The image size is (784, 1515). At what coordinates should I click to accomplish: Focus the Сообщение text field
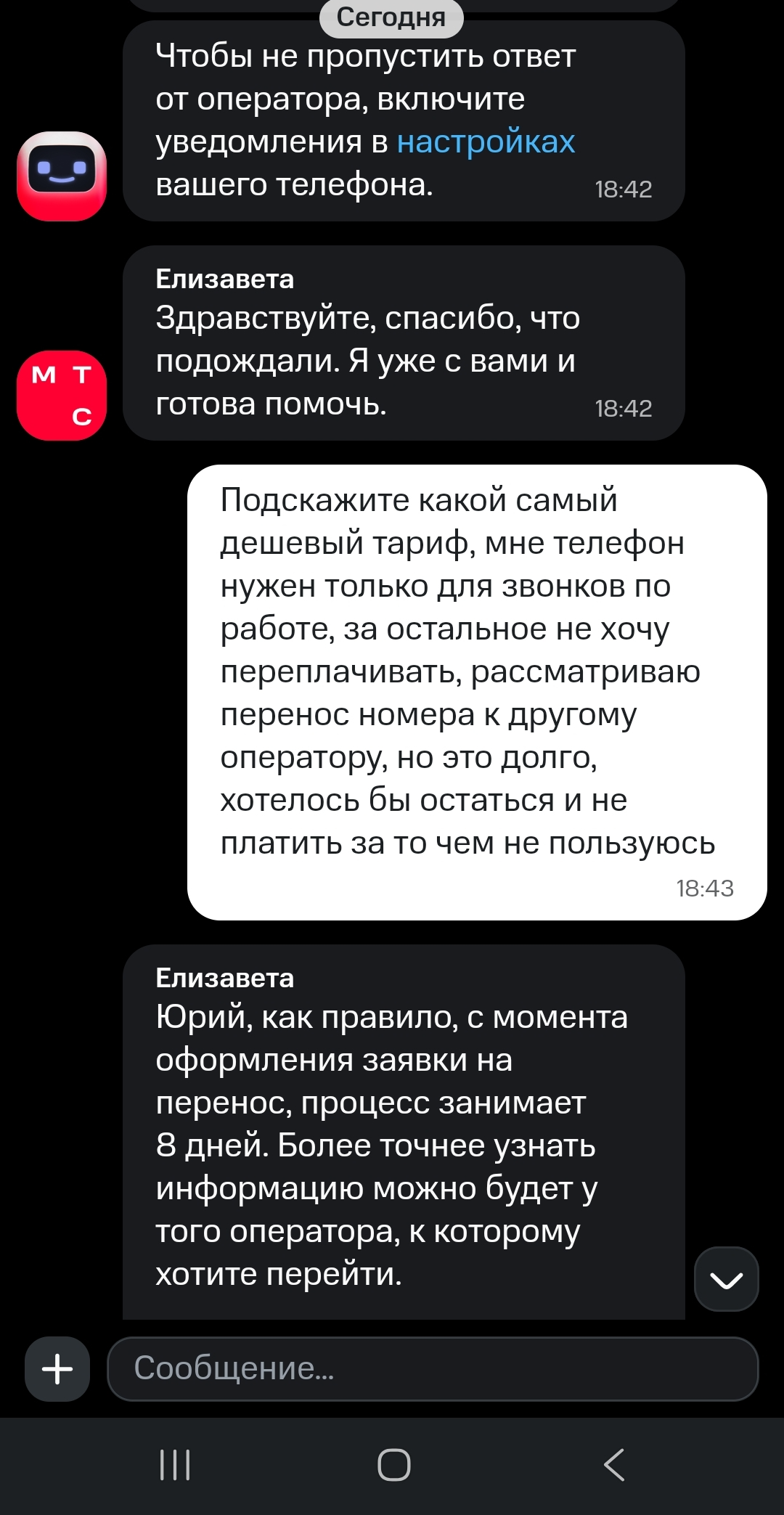(x=432, y=1368)
